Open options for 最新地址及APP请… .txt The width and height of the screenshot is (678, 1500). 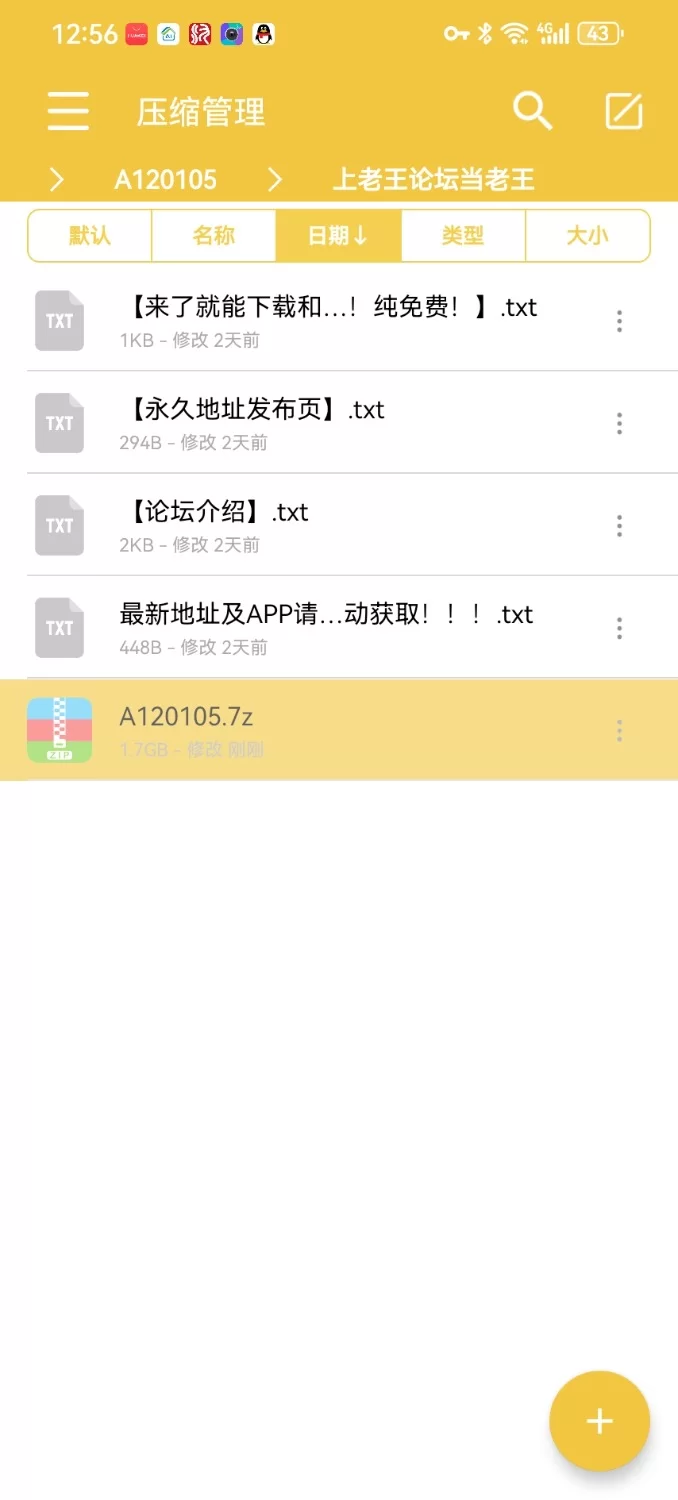(620, 628)
